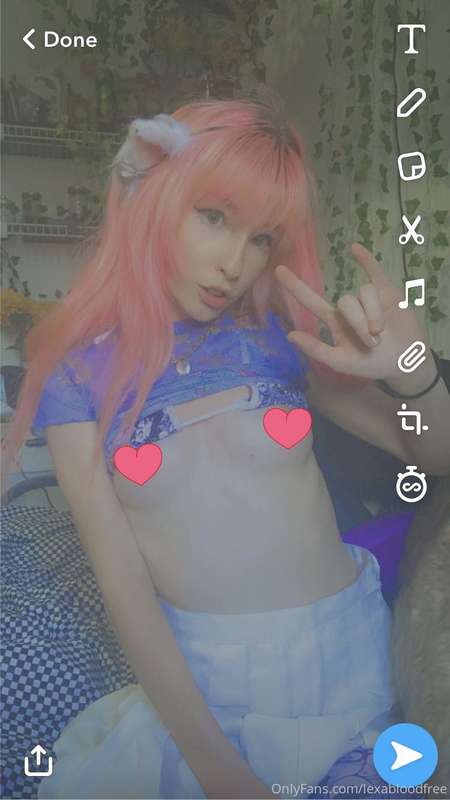
Task: Add music with the note icon
Action: coord(411,293)
